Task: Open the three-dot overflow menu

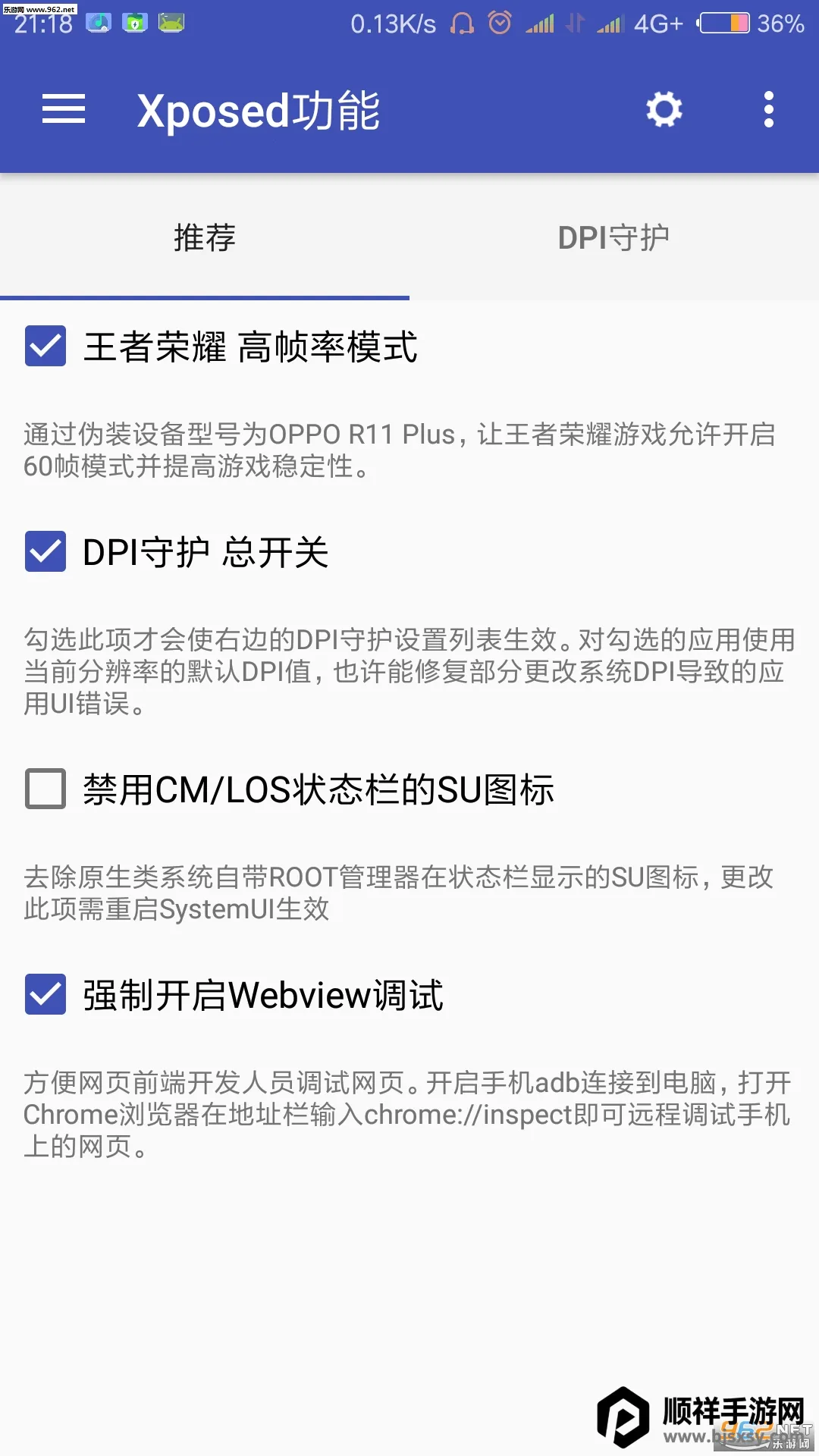Action: 768,109
